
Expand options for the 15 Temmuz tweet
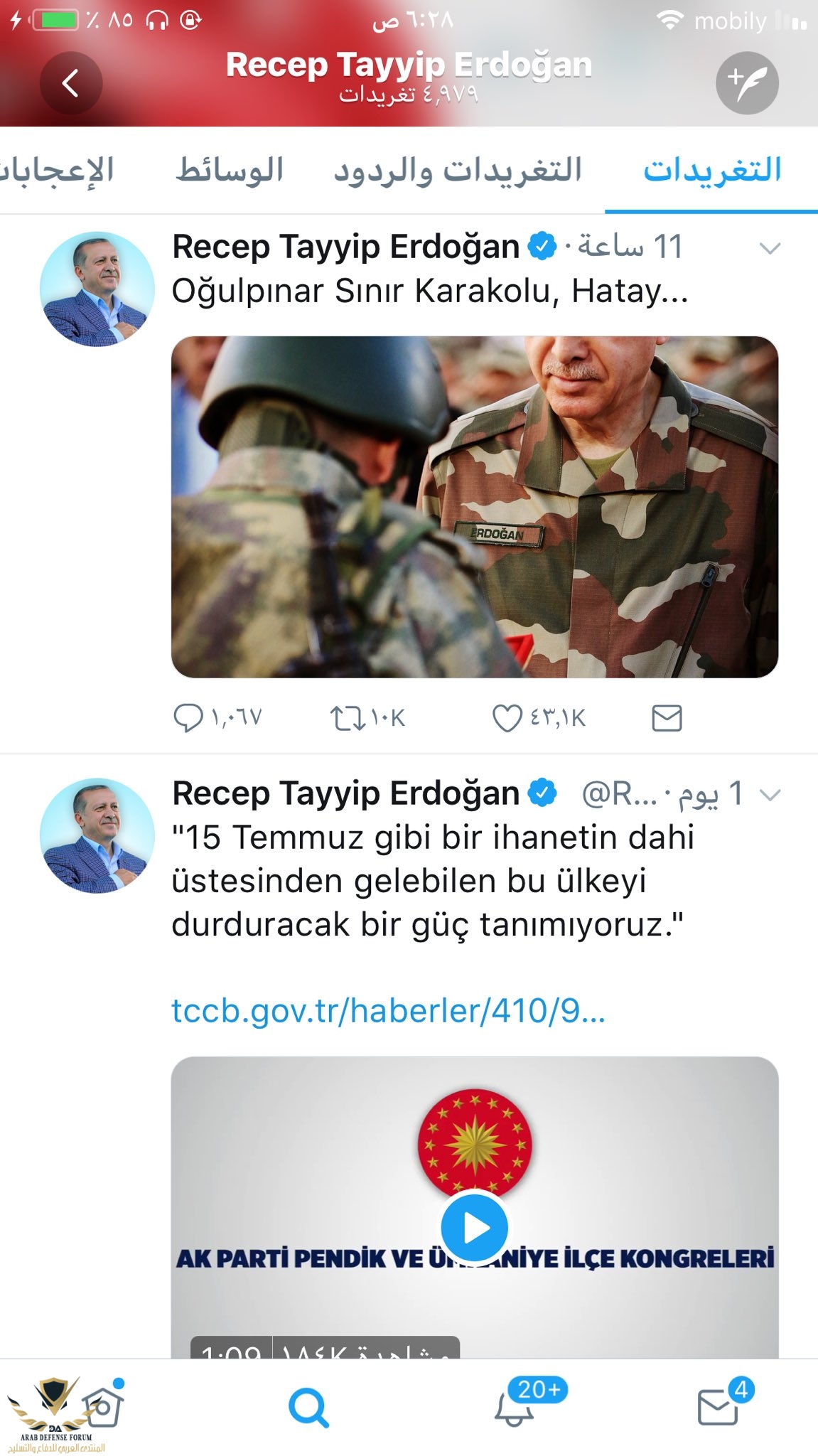[x=770, y=794]
